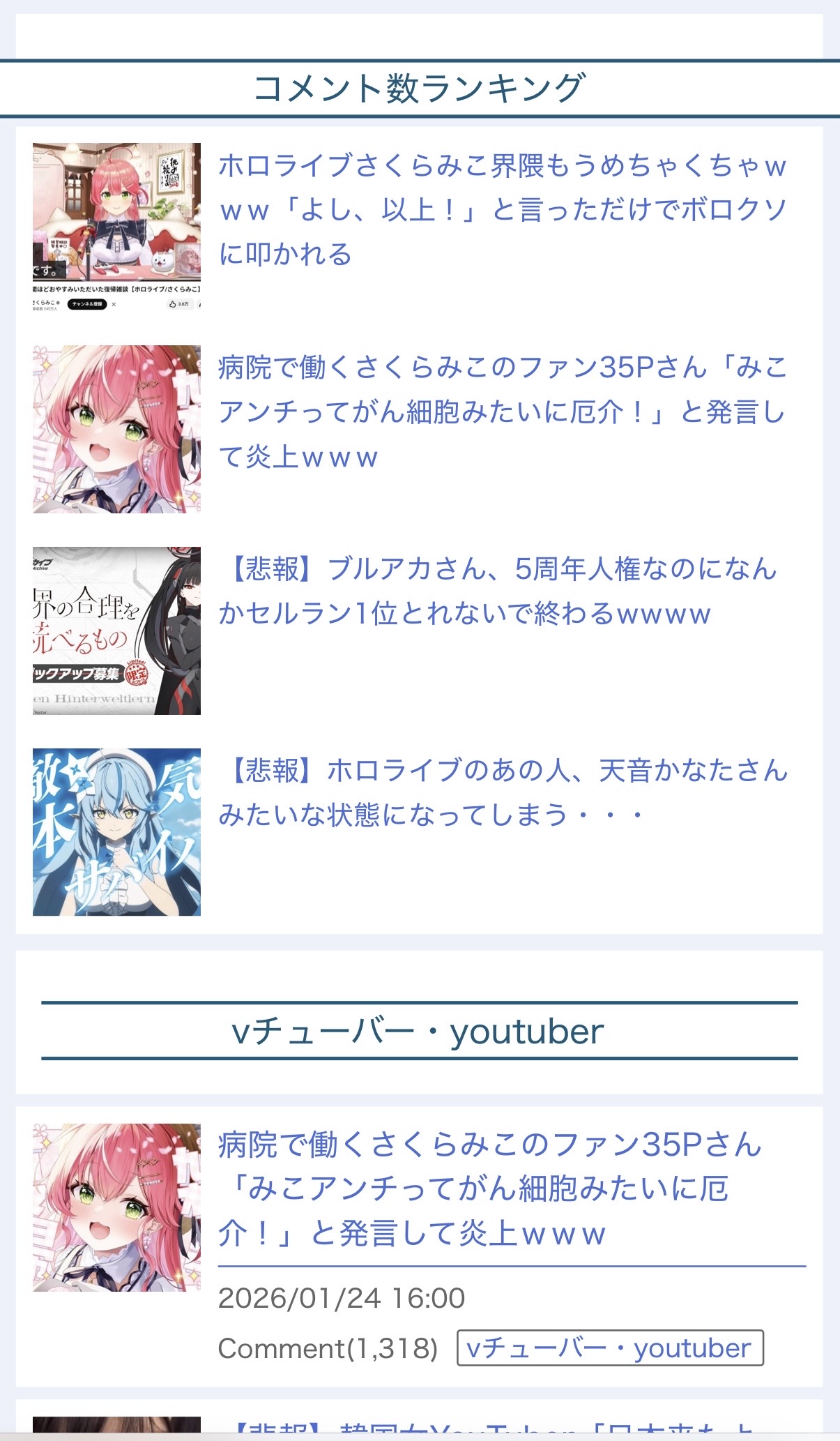The height and width of the screenshot is (1441, 840).
Task: Open the thumbnail beside the 2026/01/24 post
Action: [116, 1207]
